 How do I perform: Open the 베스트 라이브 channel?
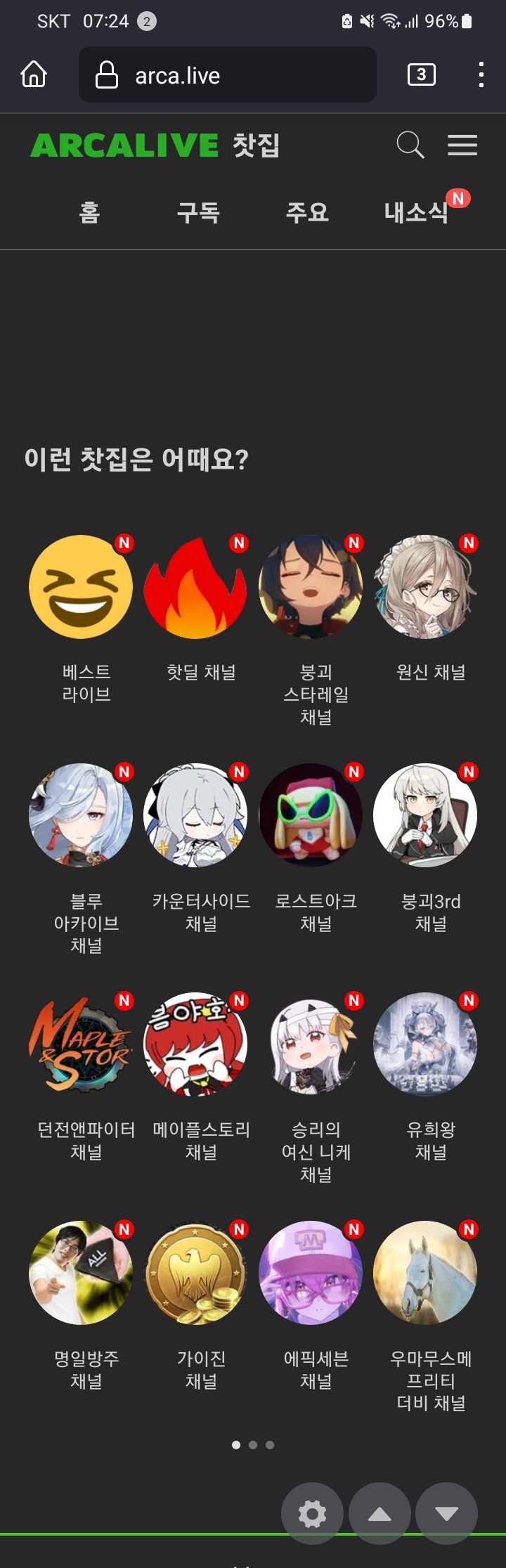coord(81,587)
